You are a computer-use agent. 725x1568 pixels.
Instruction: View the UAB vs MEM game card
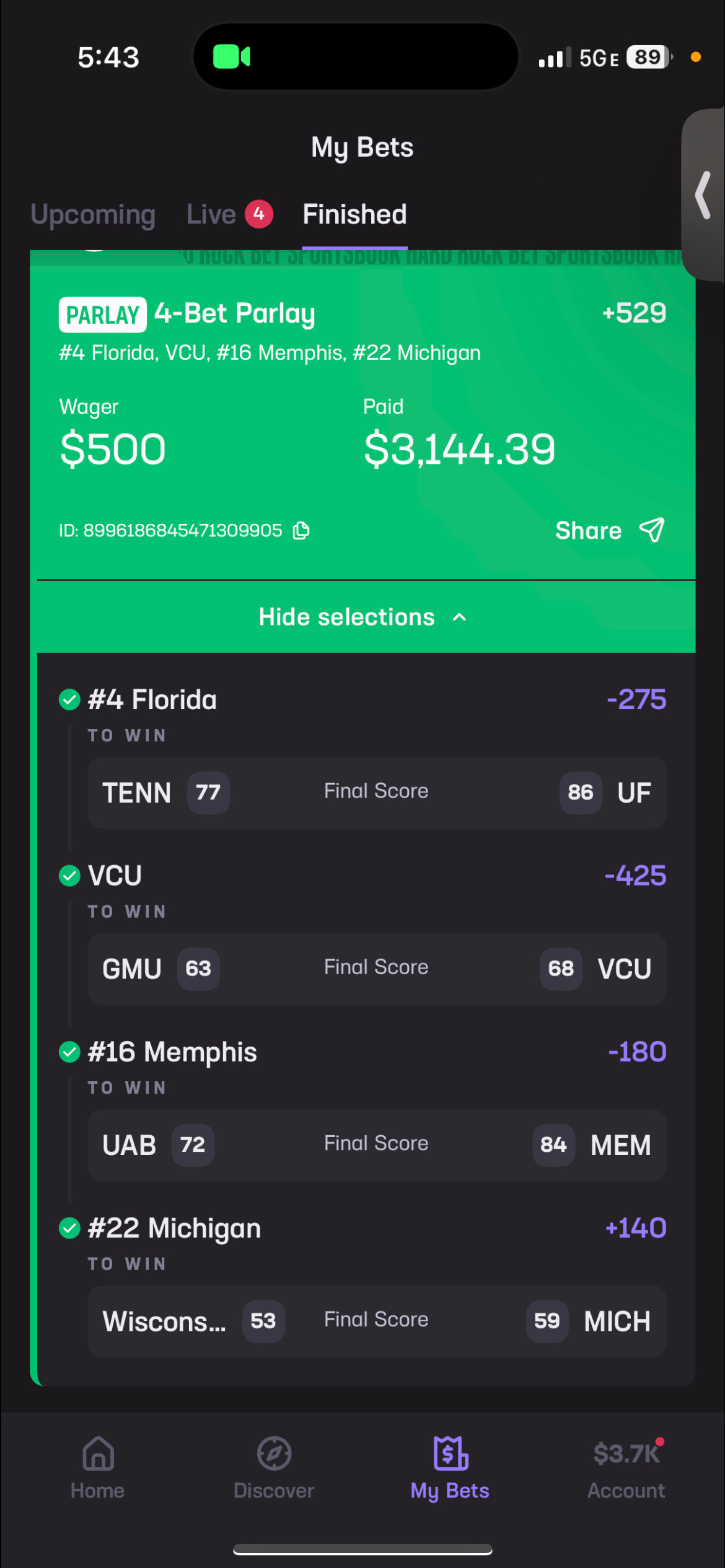(x=377, y=1144)
